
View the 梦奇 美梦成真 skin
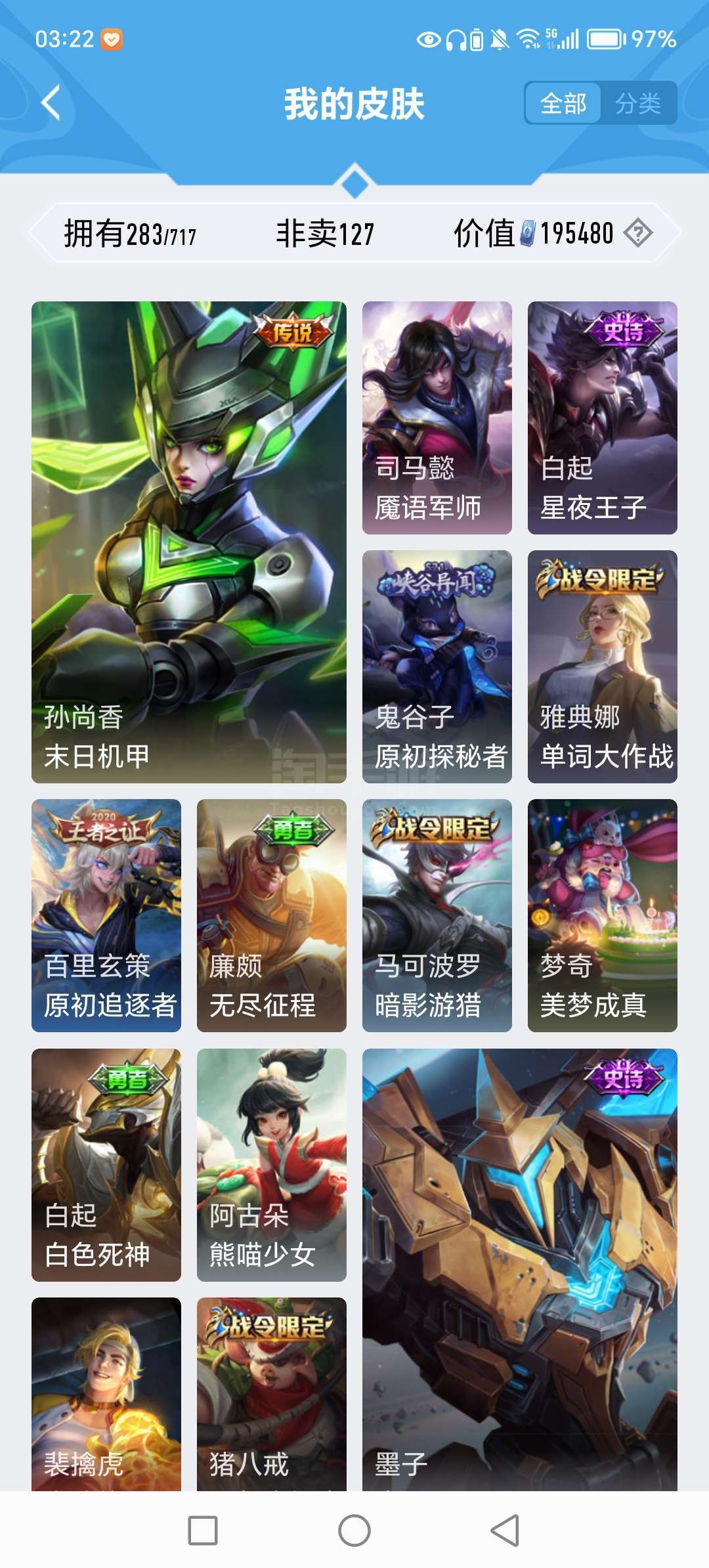pos(602,915)
